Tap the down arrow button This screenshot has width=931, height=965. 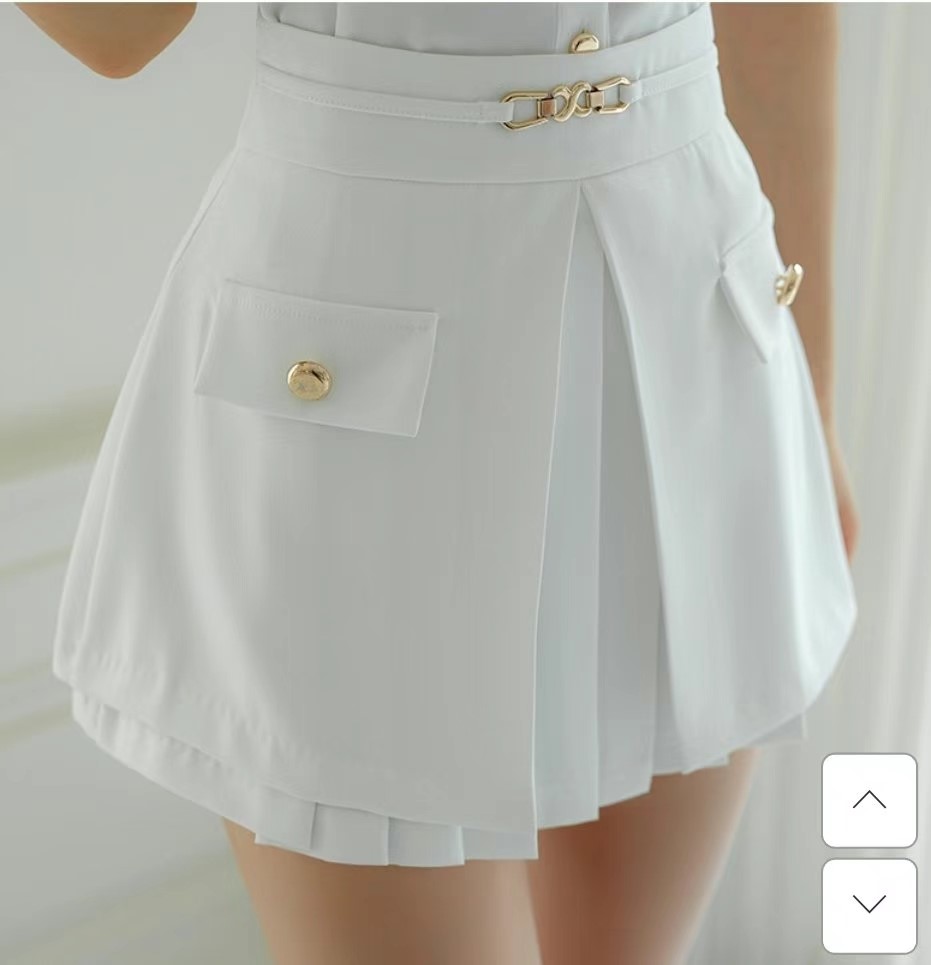[869, 905]
